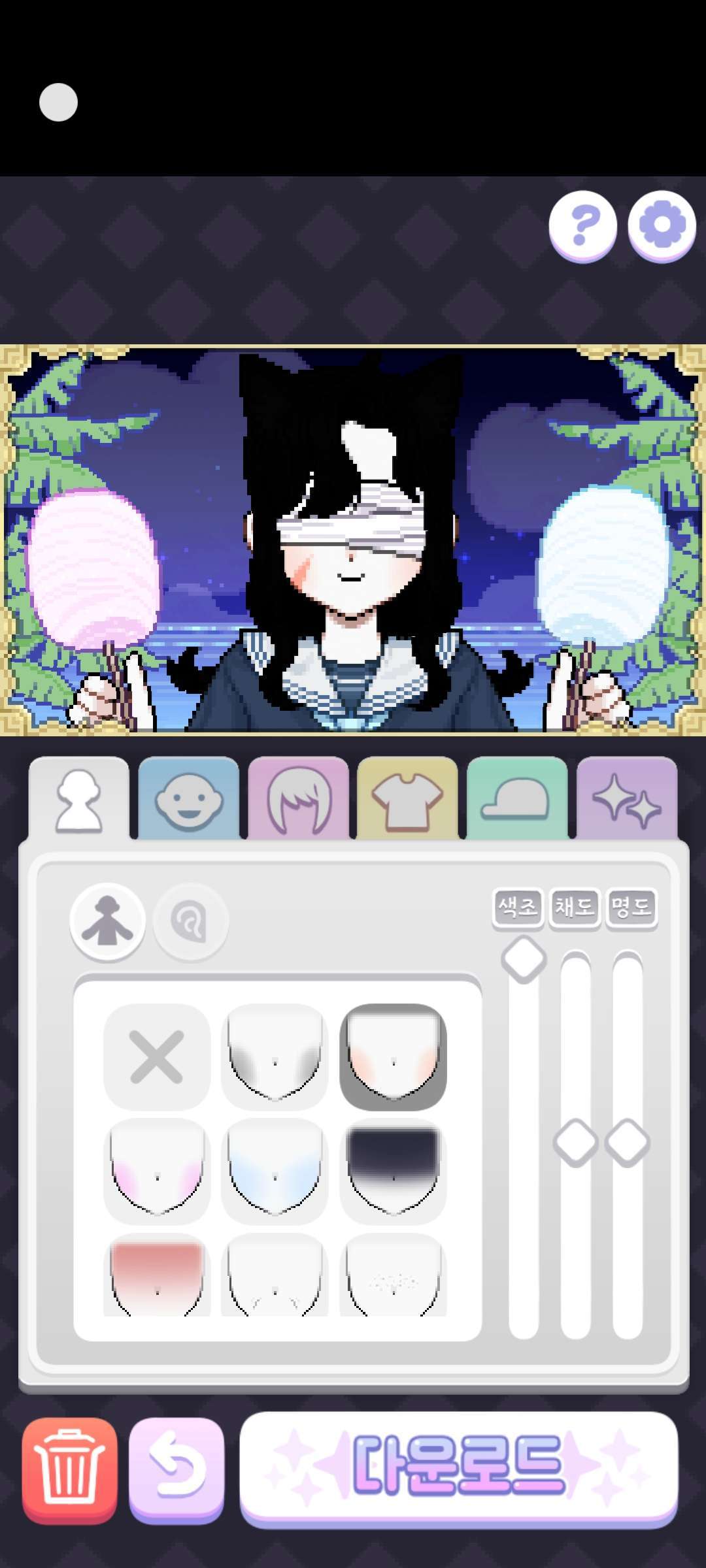Screen dimensions: 706x1568
Task: Switch to the sparkle effects tab
Action: point(626,798)
